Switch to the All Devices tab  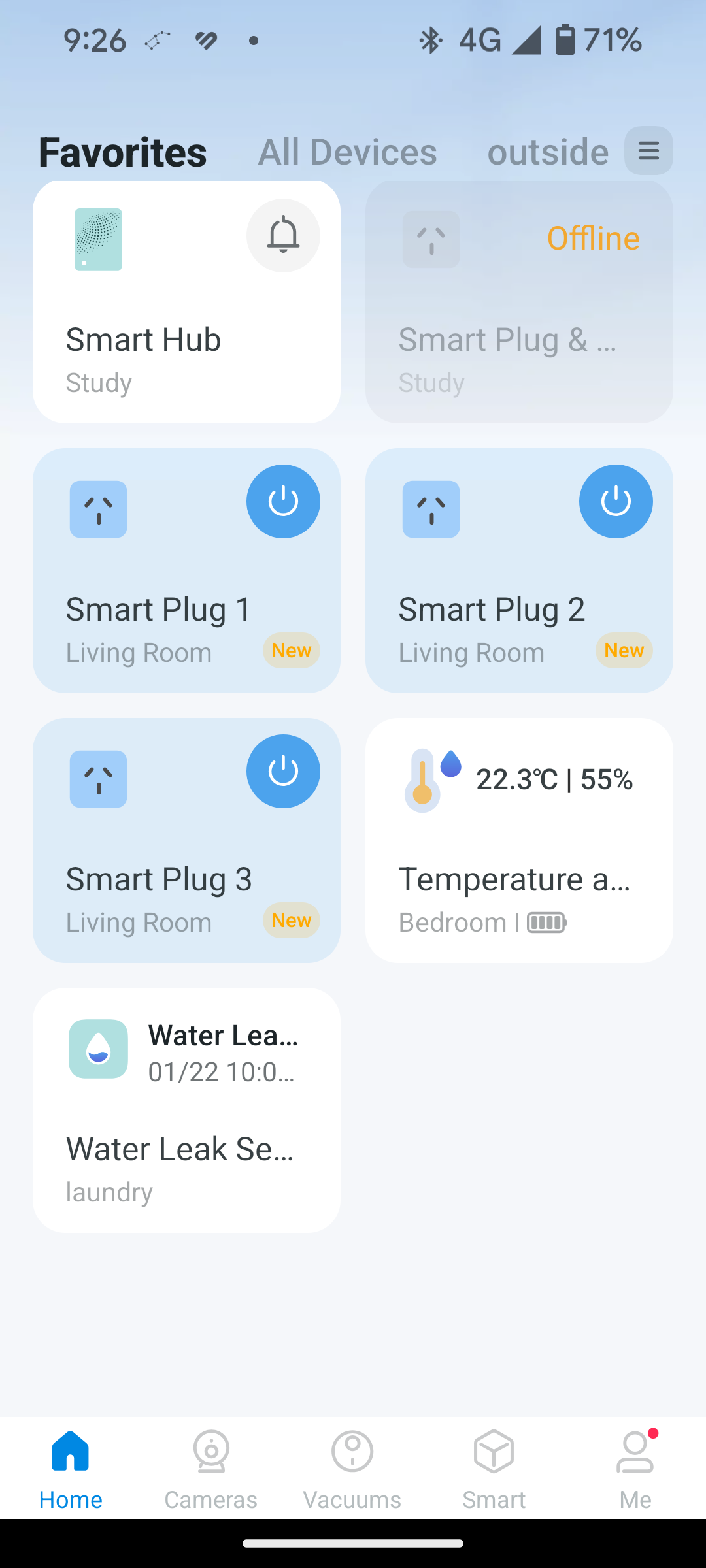click(x=347, y=152)
